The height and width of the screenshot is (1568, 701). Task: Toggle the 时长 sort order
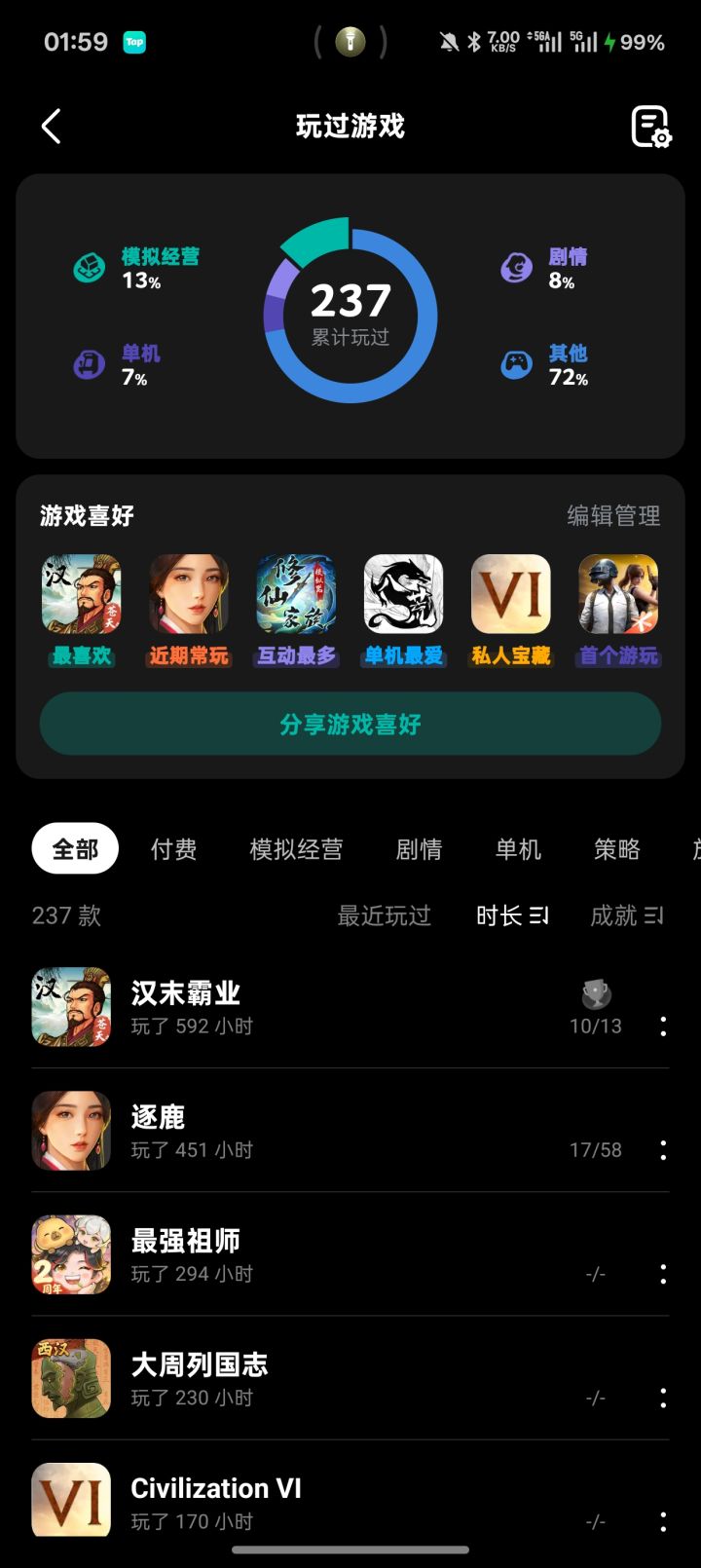(x=511, y=915)
